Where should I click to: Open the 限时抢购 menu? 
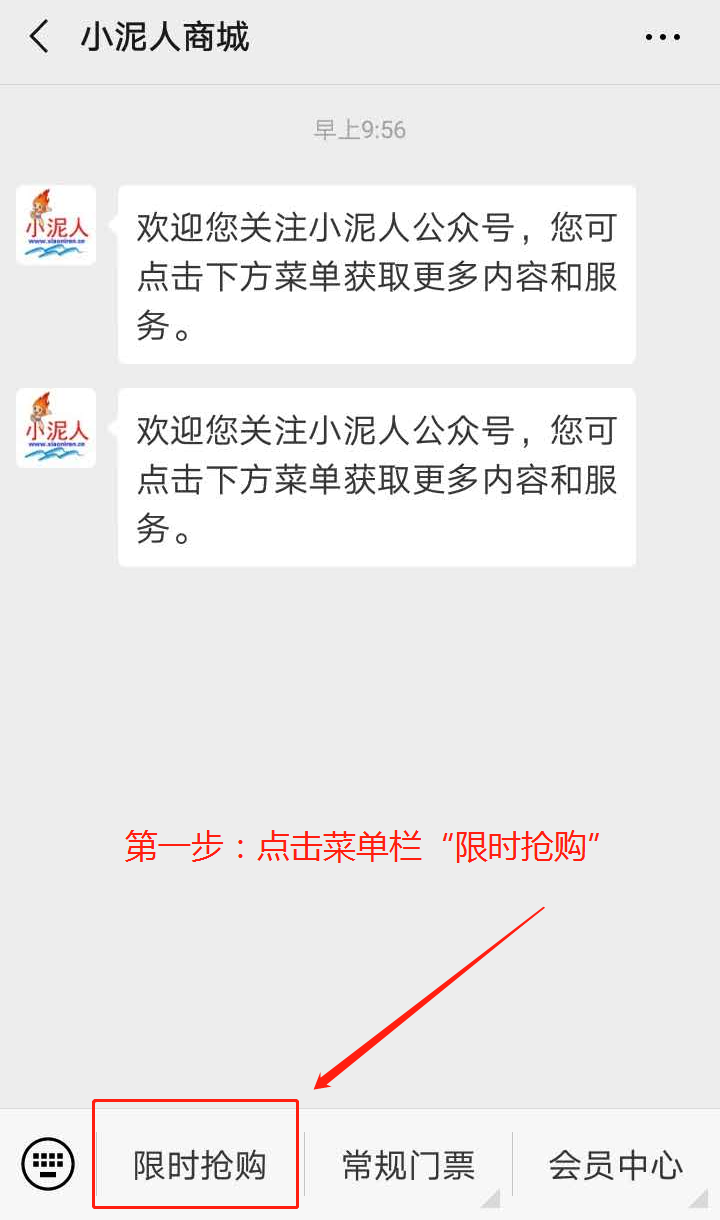[199, 1165]
